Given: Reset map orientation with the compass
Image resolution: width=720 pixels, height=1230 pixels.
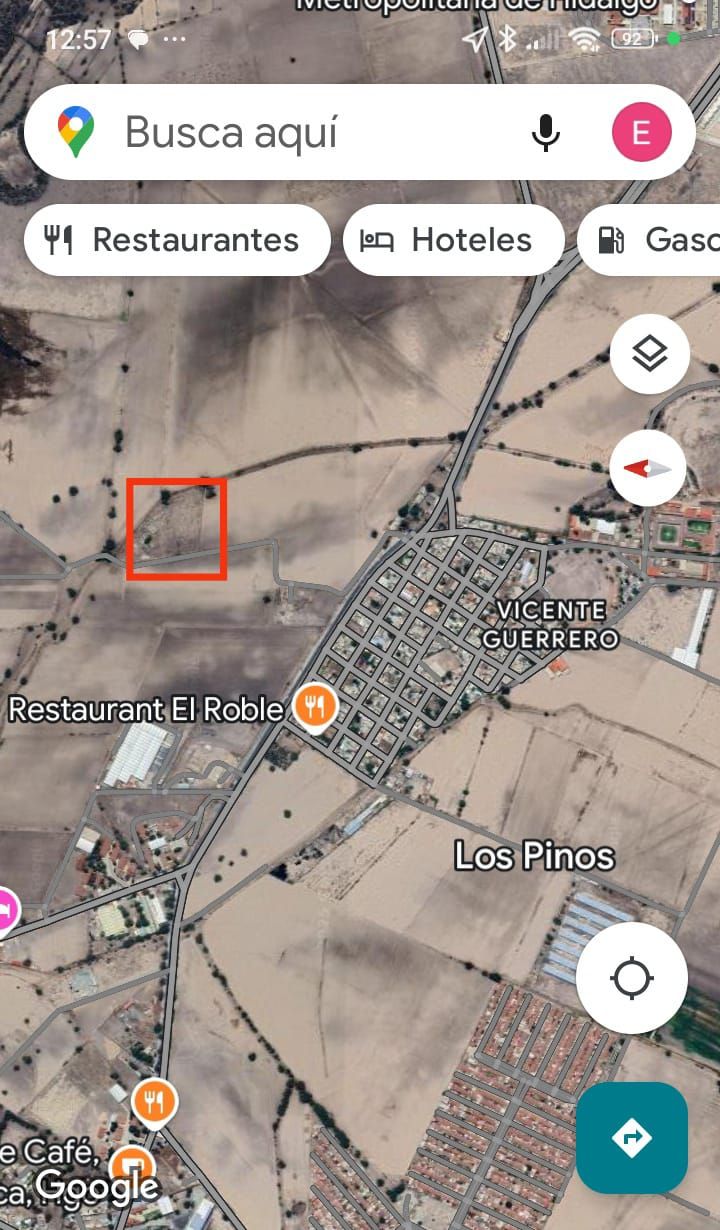Looking at the screenshot, I should 648,468.
